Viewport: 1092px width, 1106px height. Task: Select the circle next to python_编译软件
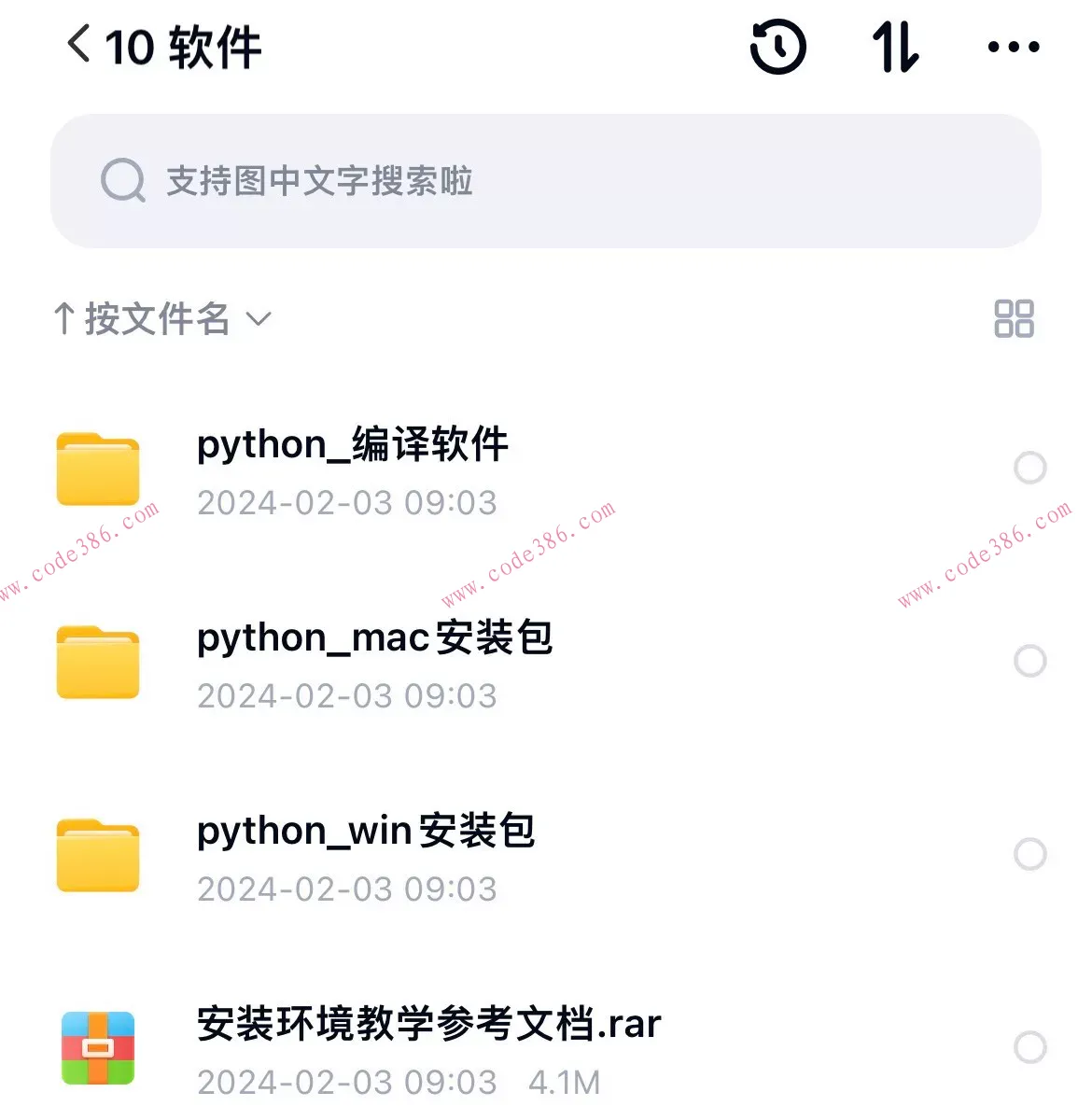[x=1029, y=468]
